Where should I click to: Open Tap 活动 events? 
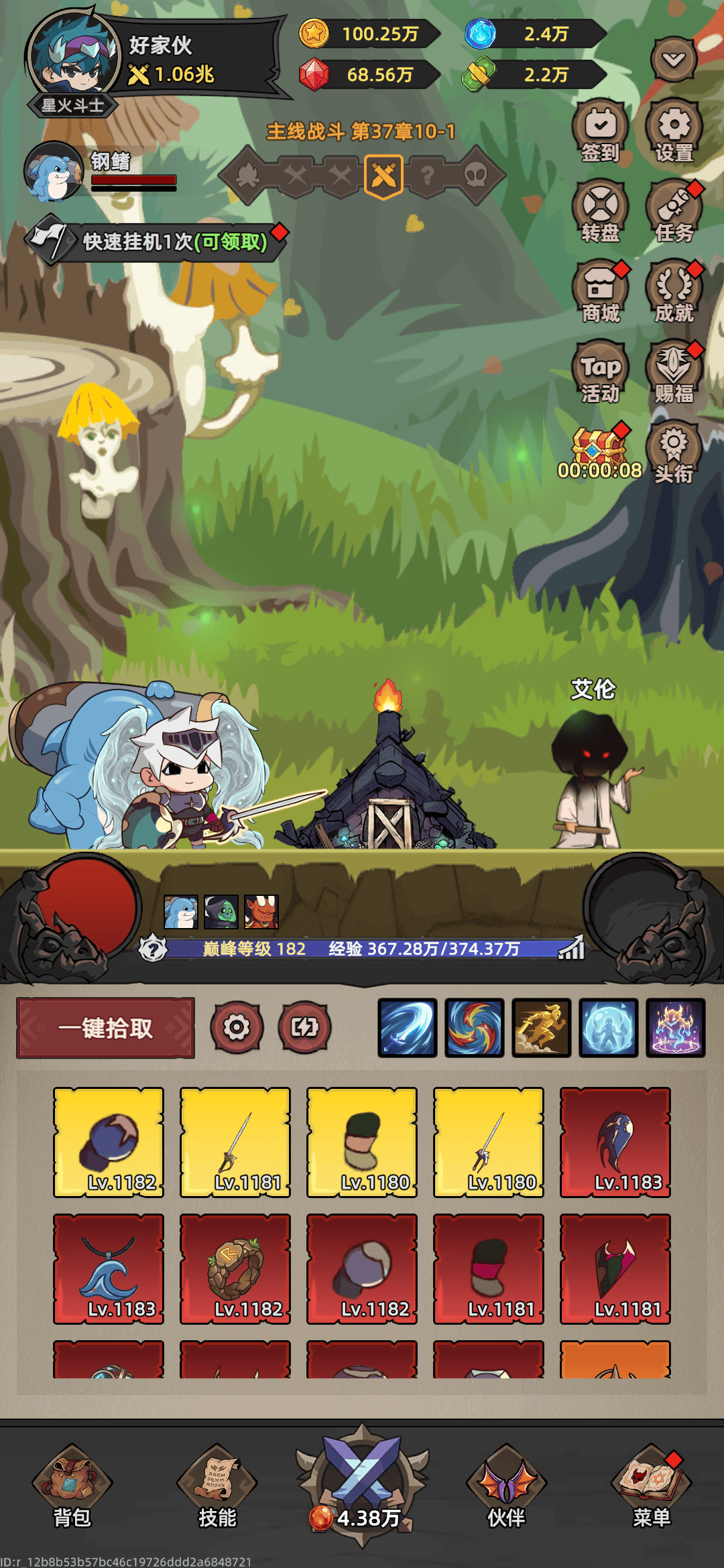[600, 372]
